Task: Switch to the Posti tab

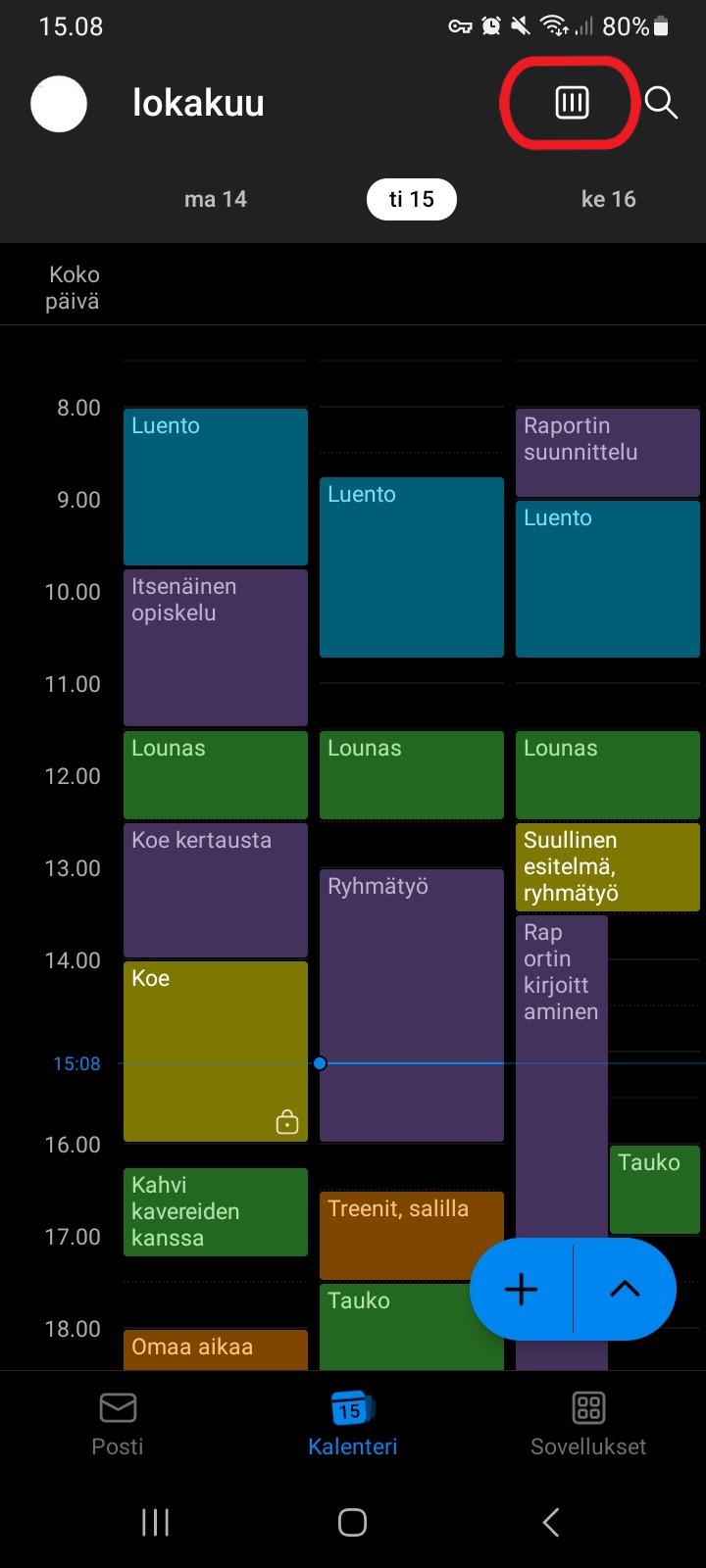Action: (x=118, y=1424)
